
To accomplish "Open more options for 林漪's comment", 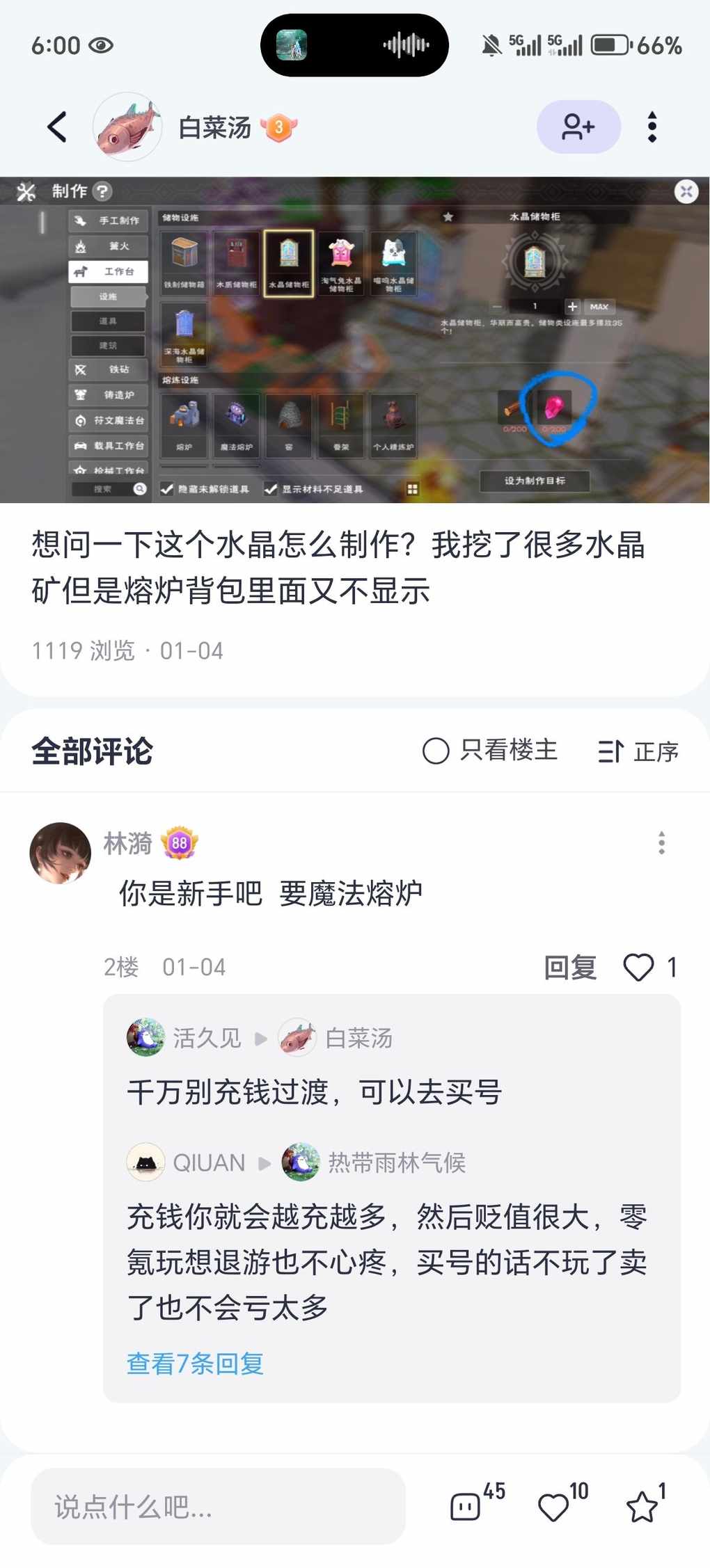I will (x=661, y=843).
